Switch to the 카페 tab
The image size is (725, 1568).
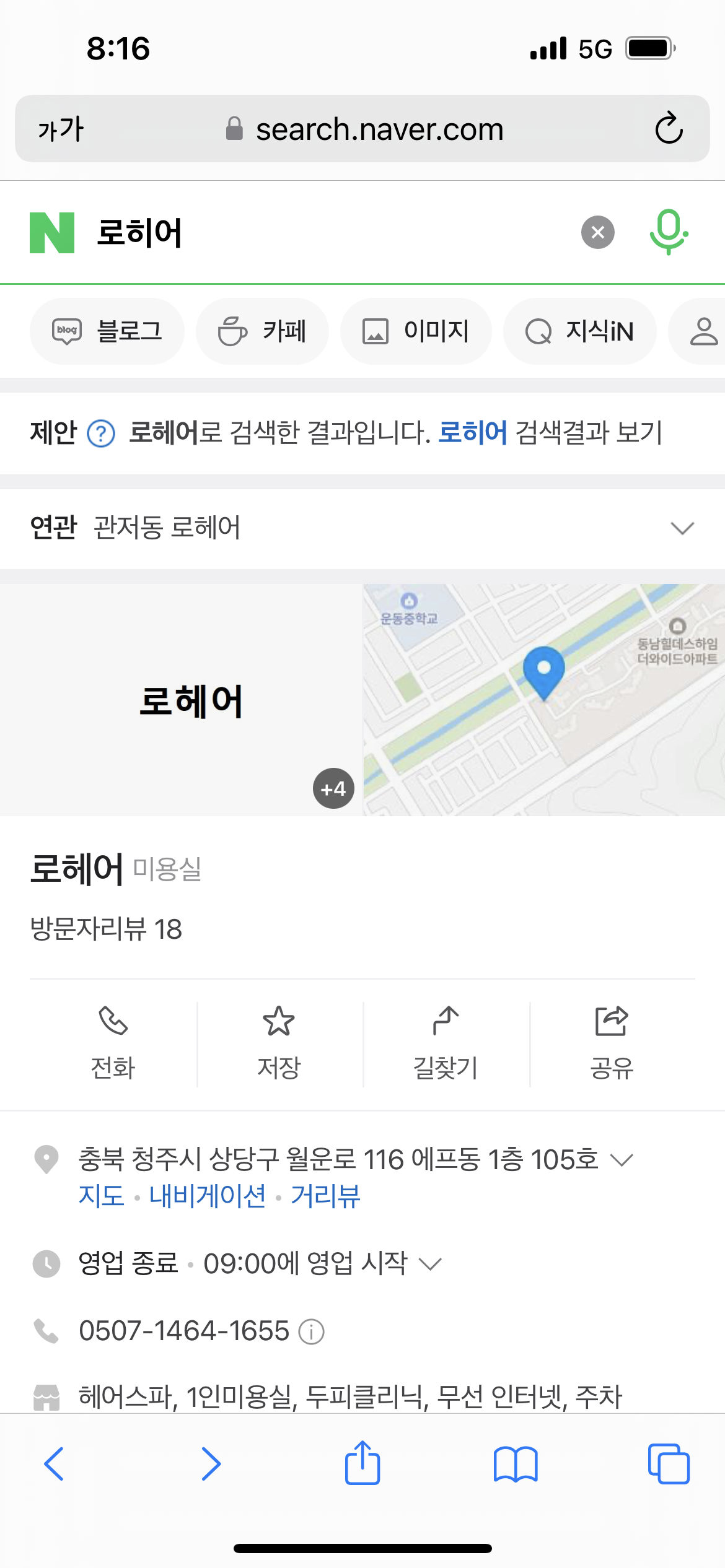262,331
